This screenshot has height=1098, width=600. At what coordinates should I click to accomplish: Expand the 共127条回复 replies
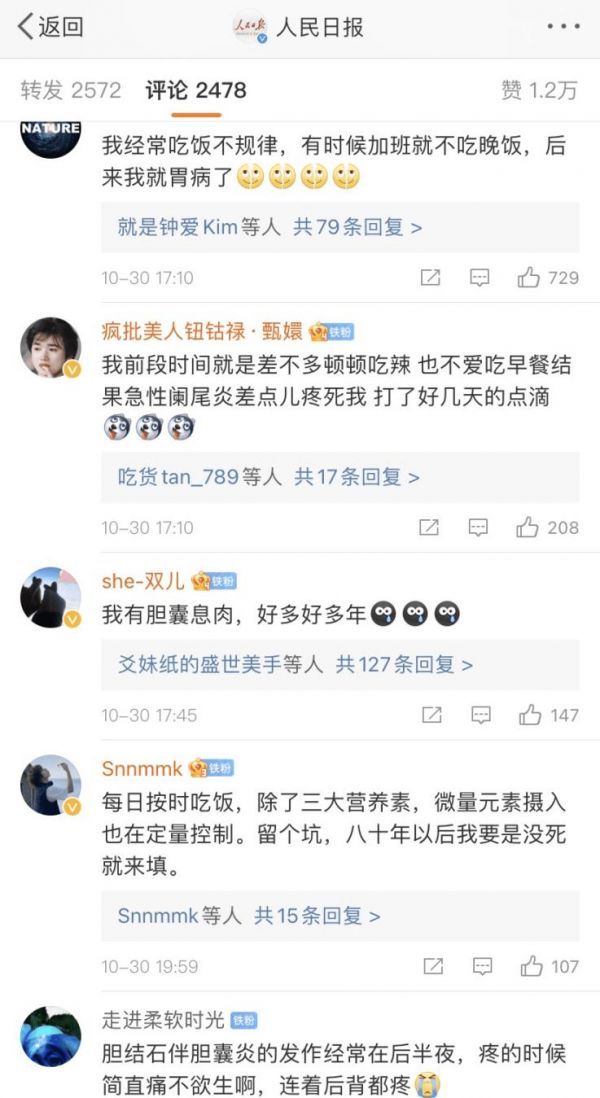coord(404,664)
